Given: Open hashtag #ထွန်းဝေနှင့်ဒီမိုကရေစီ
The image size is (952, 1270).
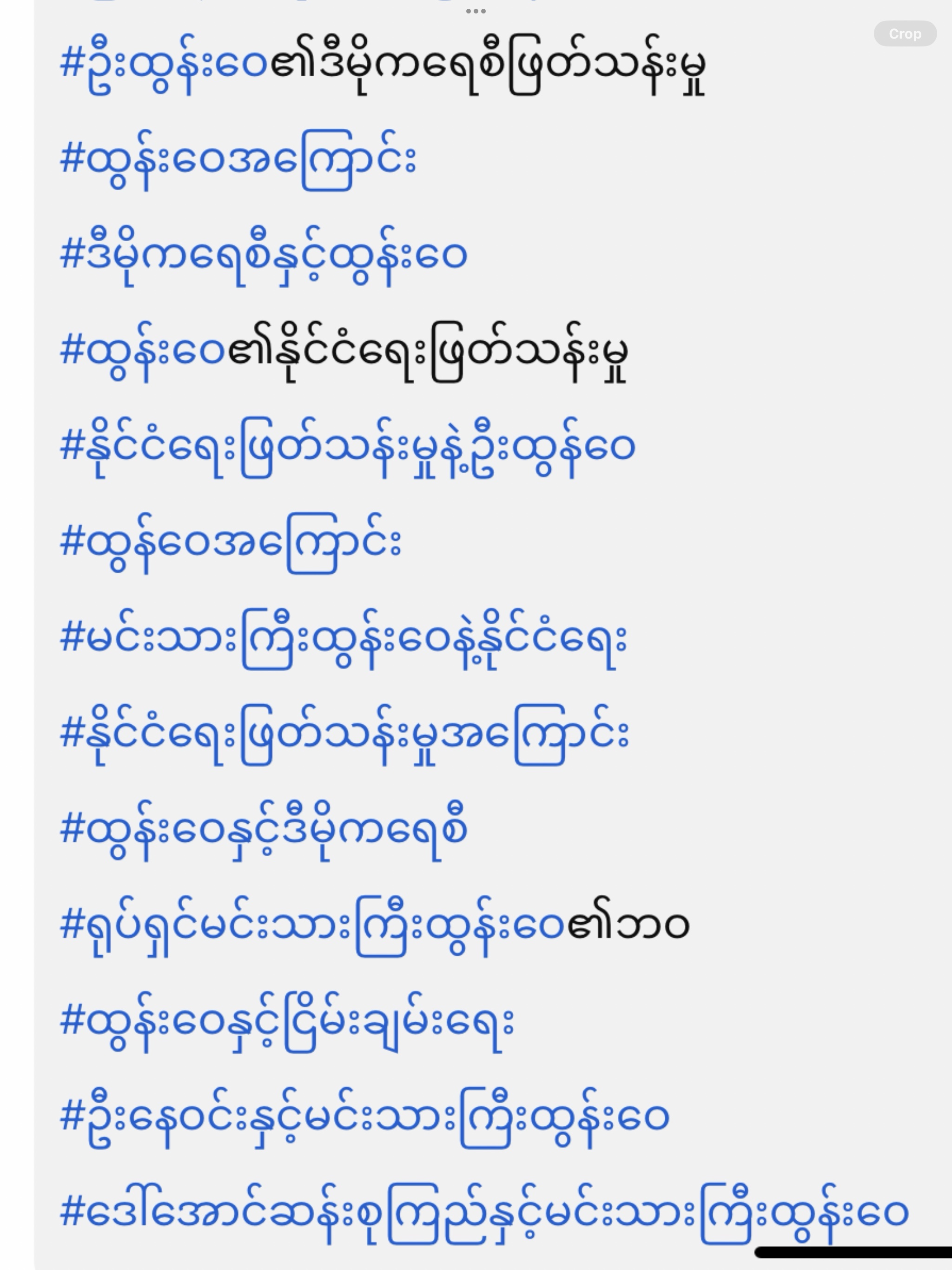Looking at the screenshot, I should pyautogui.click(x=264, y=830).
